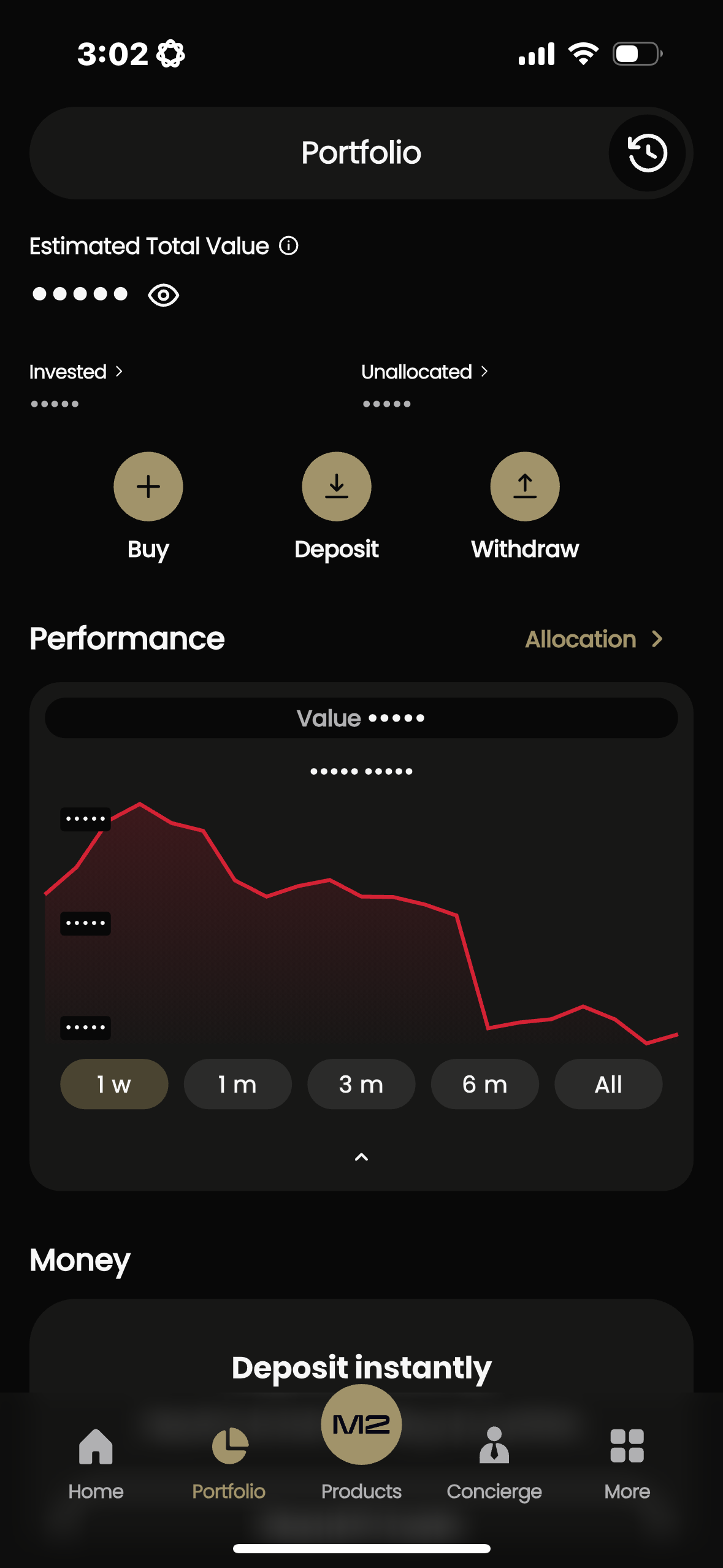Select the 1 w chart range
The width and height of the screenshot is (723, 1568).
click(x=114, y=1084)
